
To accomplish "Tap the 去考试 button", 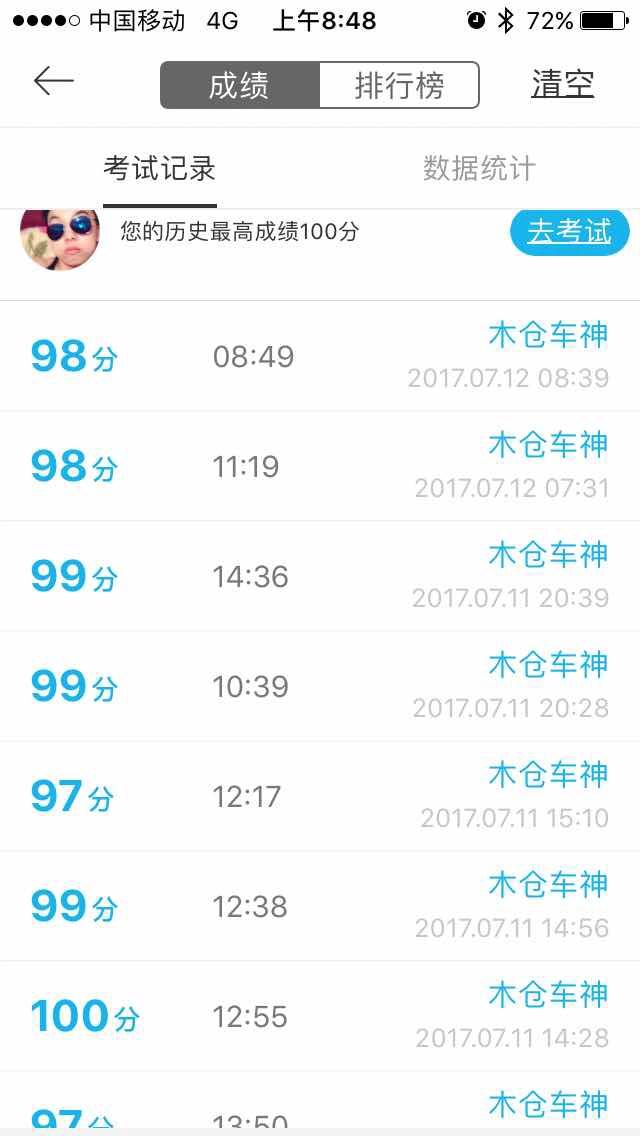I will (569, 232).
